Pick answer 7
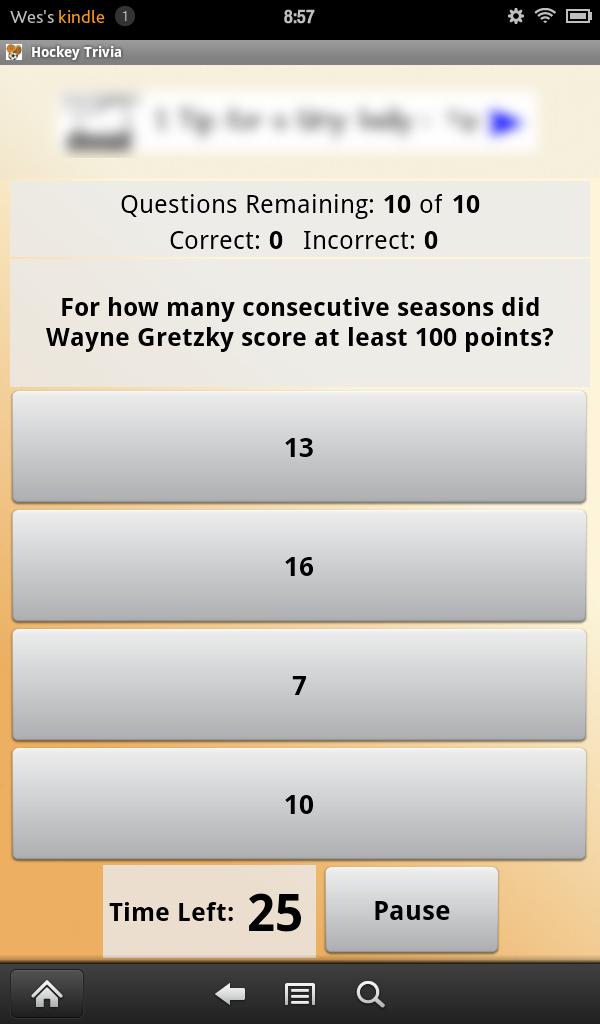Viewport: 600px width, 1024px height. [299, 685]
